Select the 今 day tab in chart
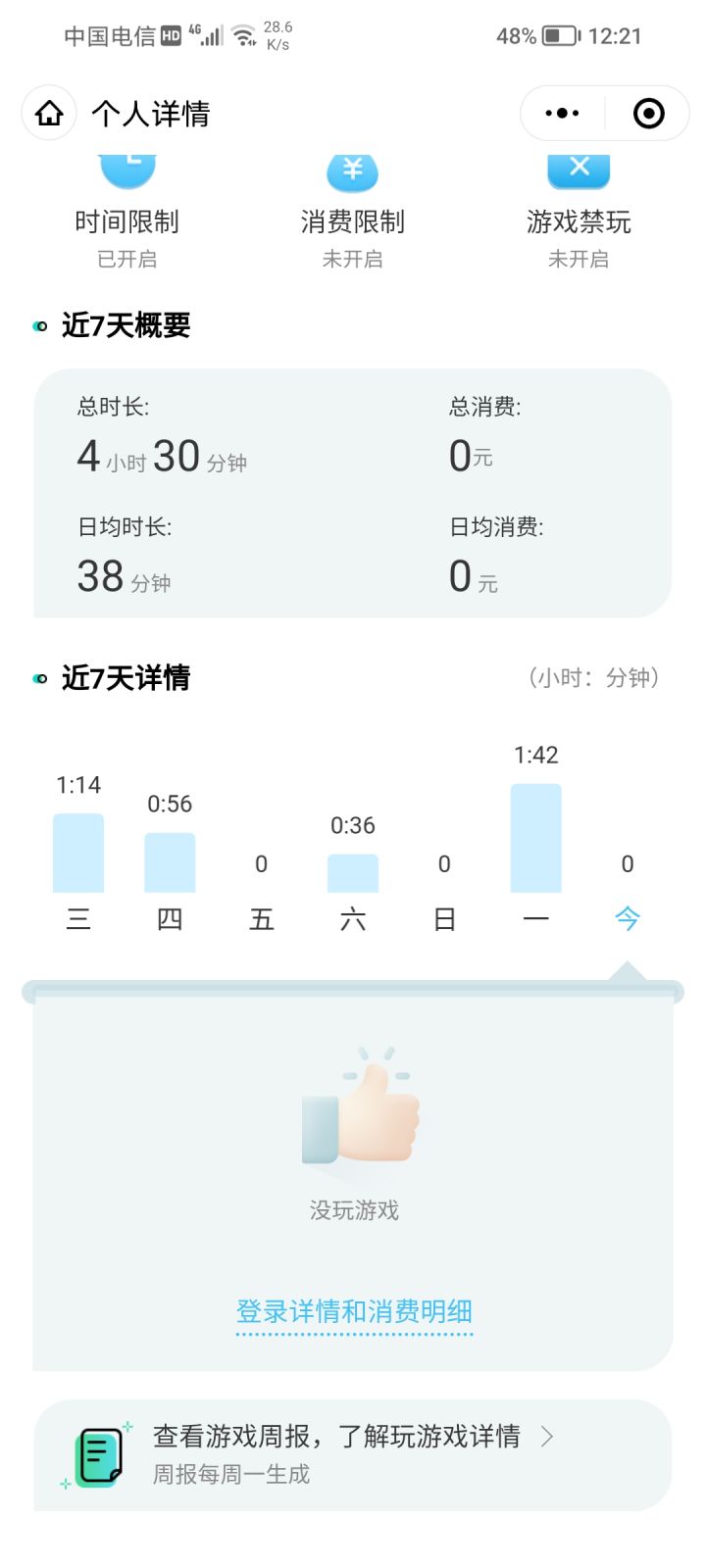Viewport: 706px width, 1568px height. [x=628, y=918]
